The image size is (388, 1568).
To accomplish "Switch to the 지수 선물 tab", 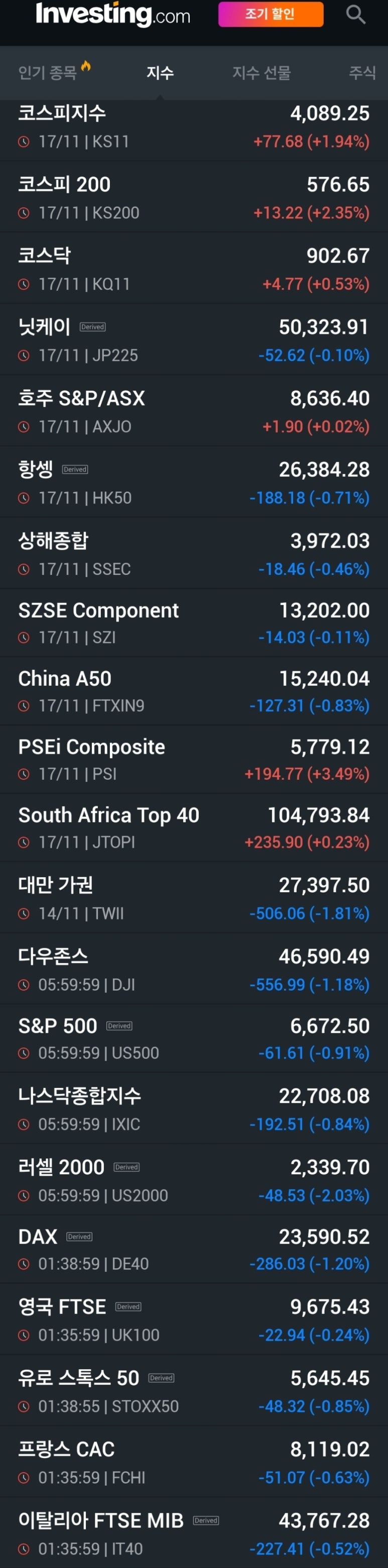I will click(262, 72).
